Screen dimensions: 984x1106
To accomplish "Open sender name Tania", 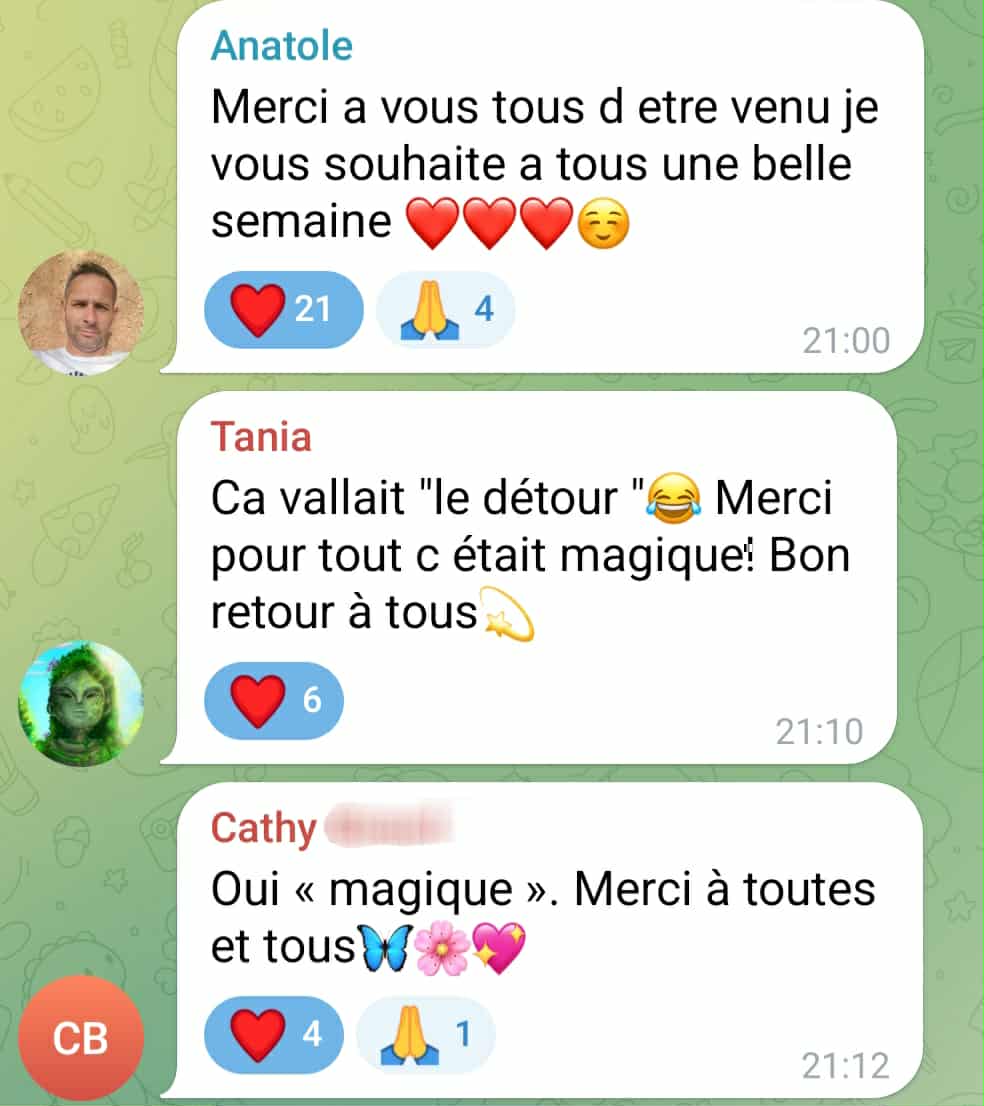I will click(x=261, y=437).
